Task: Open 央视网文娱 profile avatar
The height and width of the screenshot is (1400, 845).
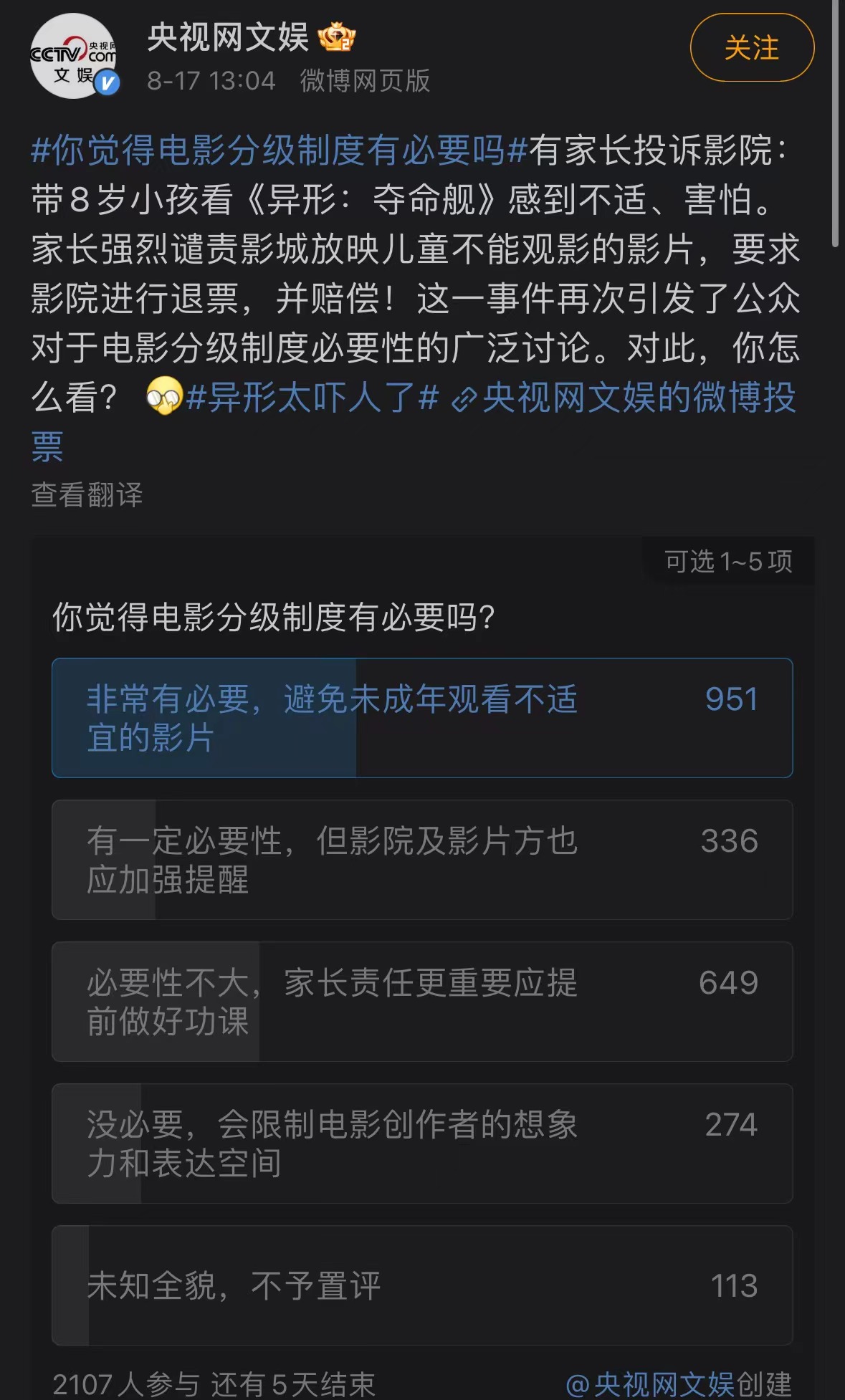Action: (74, 57)
